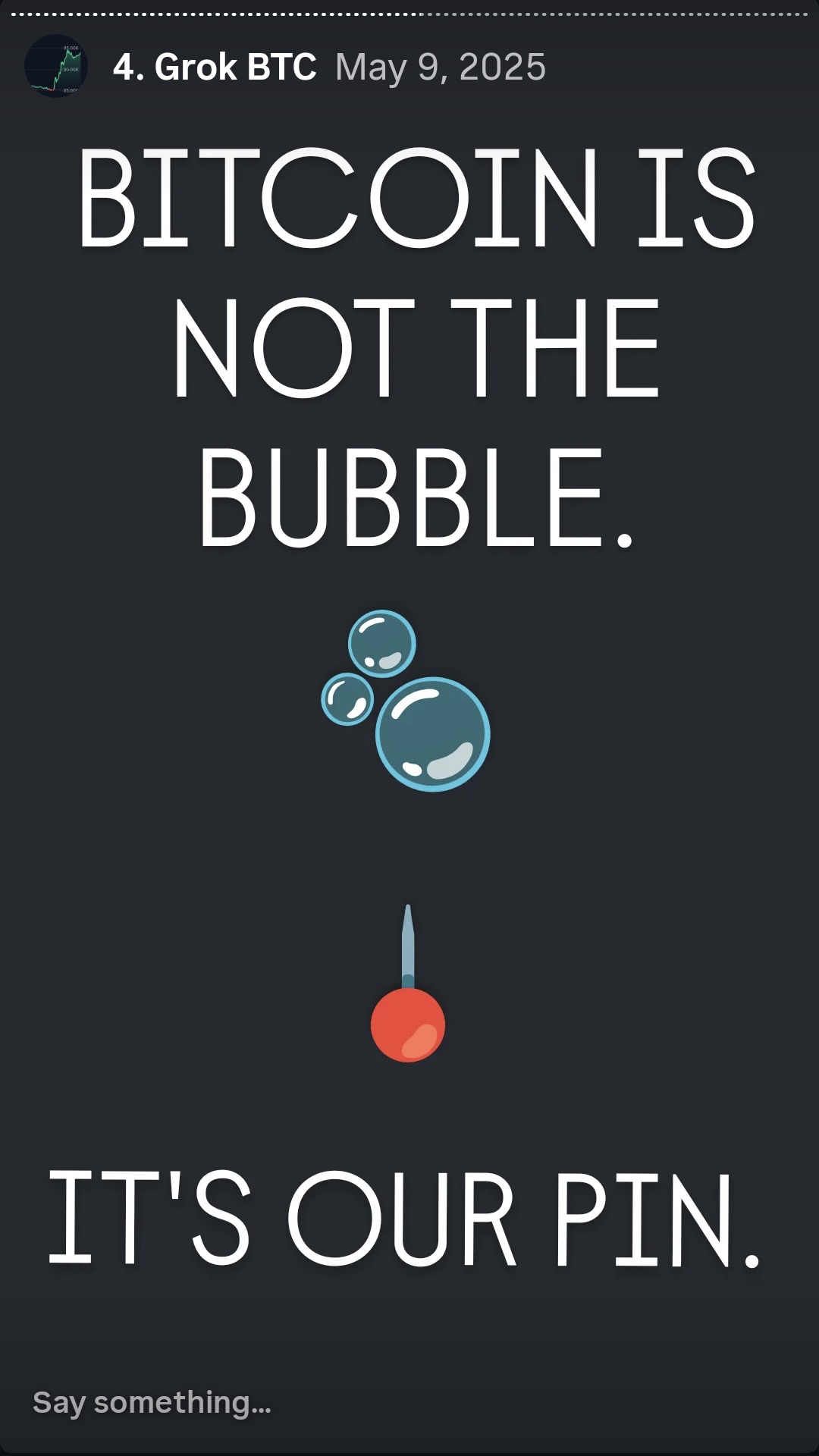Viewport: 819px width, 1456px height.
Task: Open the 4. Grok BTC author name
Action: coord(215,67)
